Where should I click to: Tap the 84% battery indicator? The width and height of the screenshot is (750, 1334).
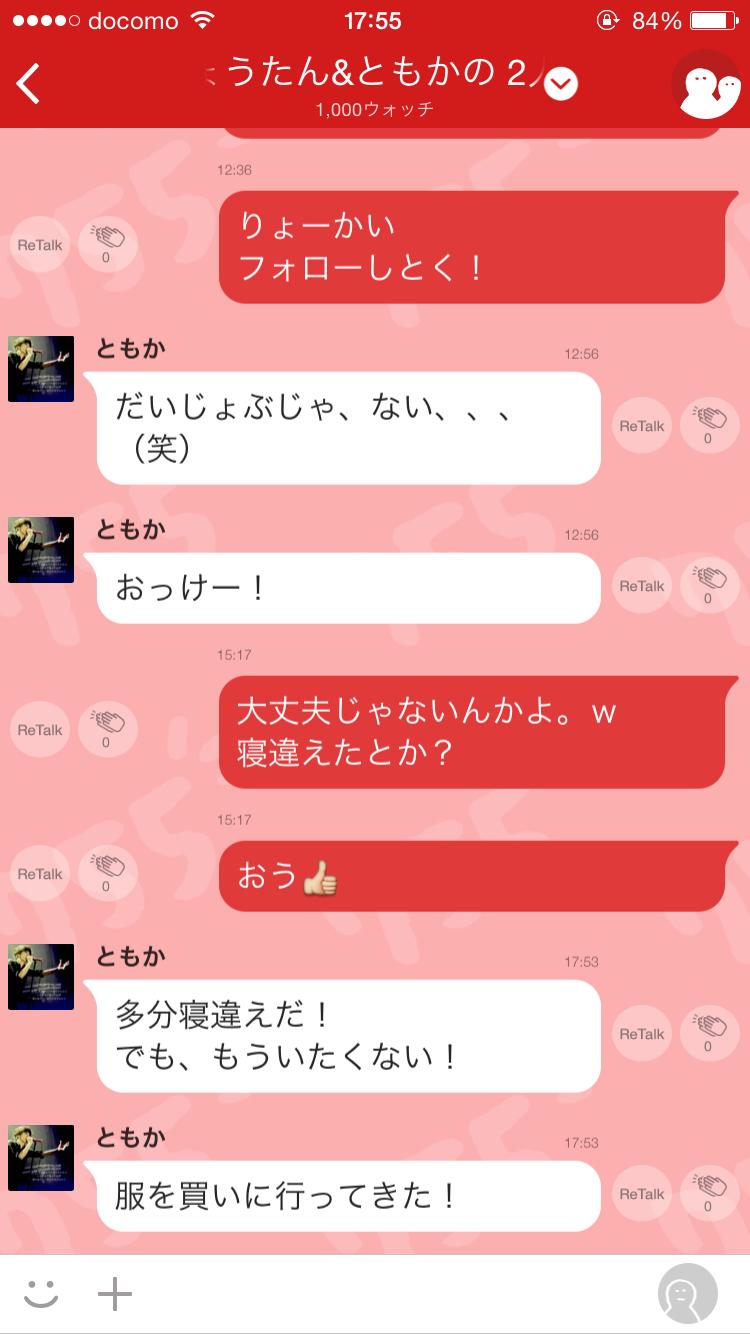655,19
